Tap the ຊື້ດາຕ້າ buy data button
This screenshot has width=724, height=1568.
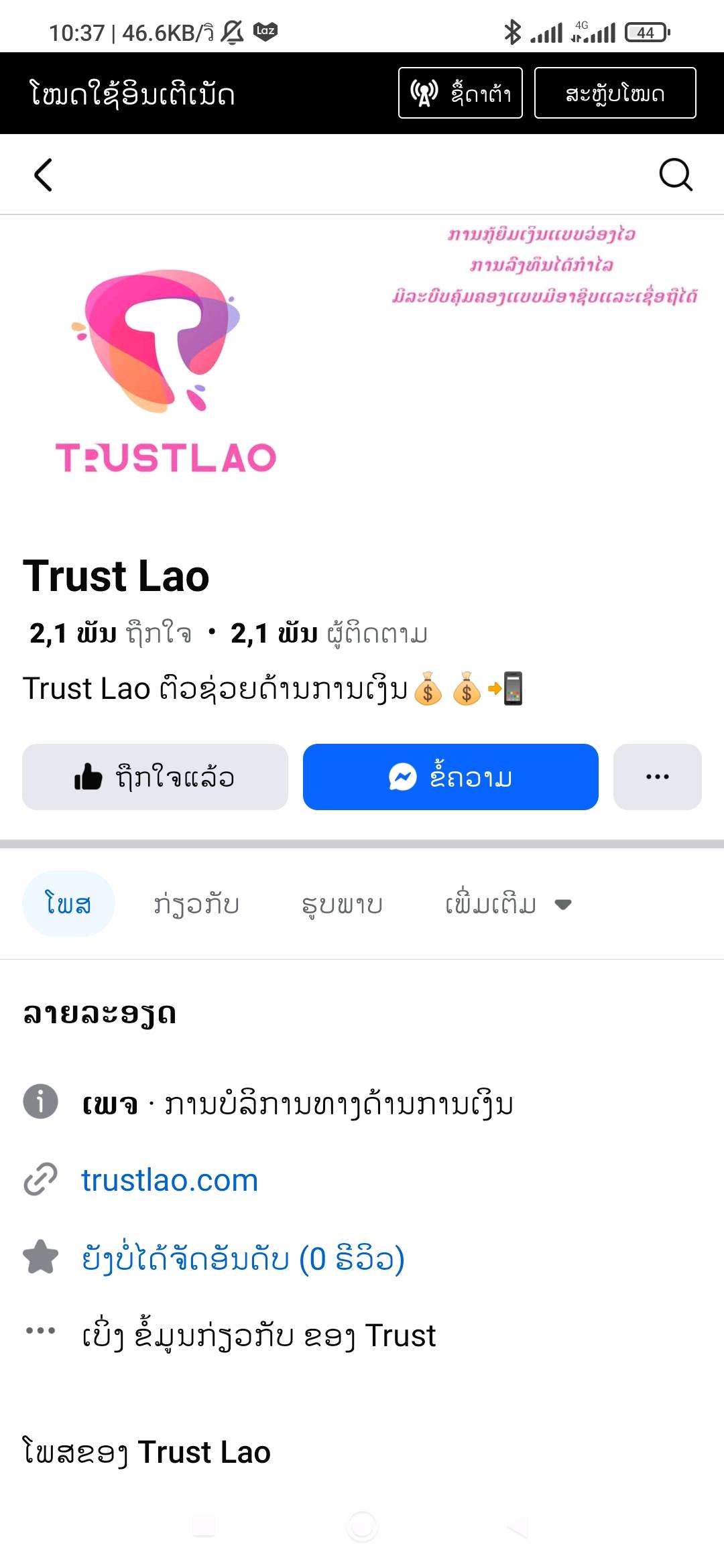[x=460, y=93]
